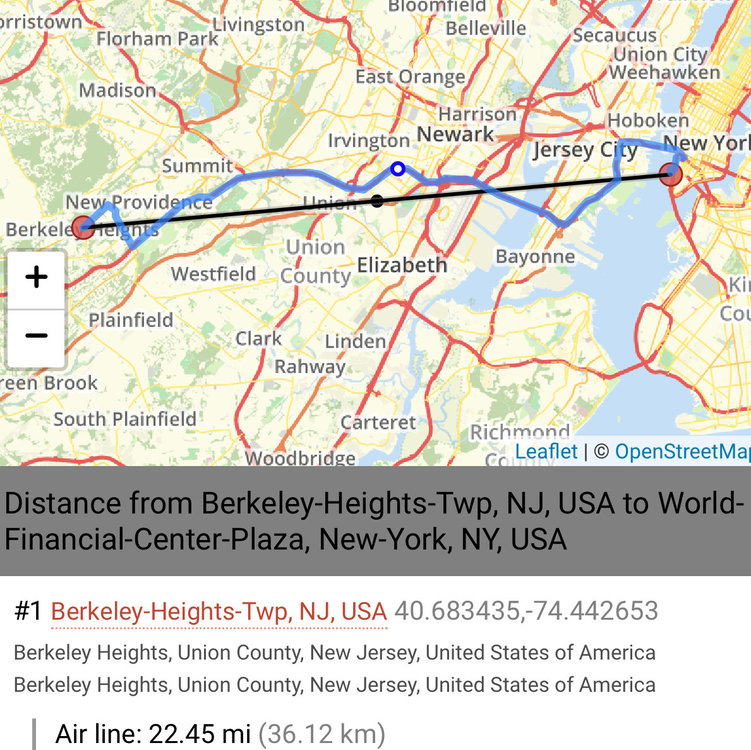Open the OpenStreetMap attribution link

682,451
